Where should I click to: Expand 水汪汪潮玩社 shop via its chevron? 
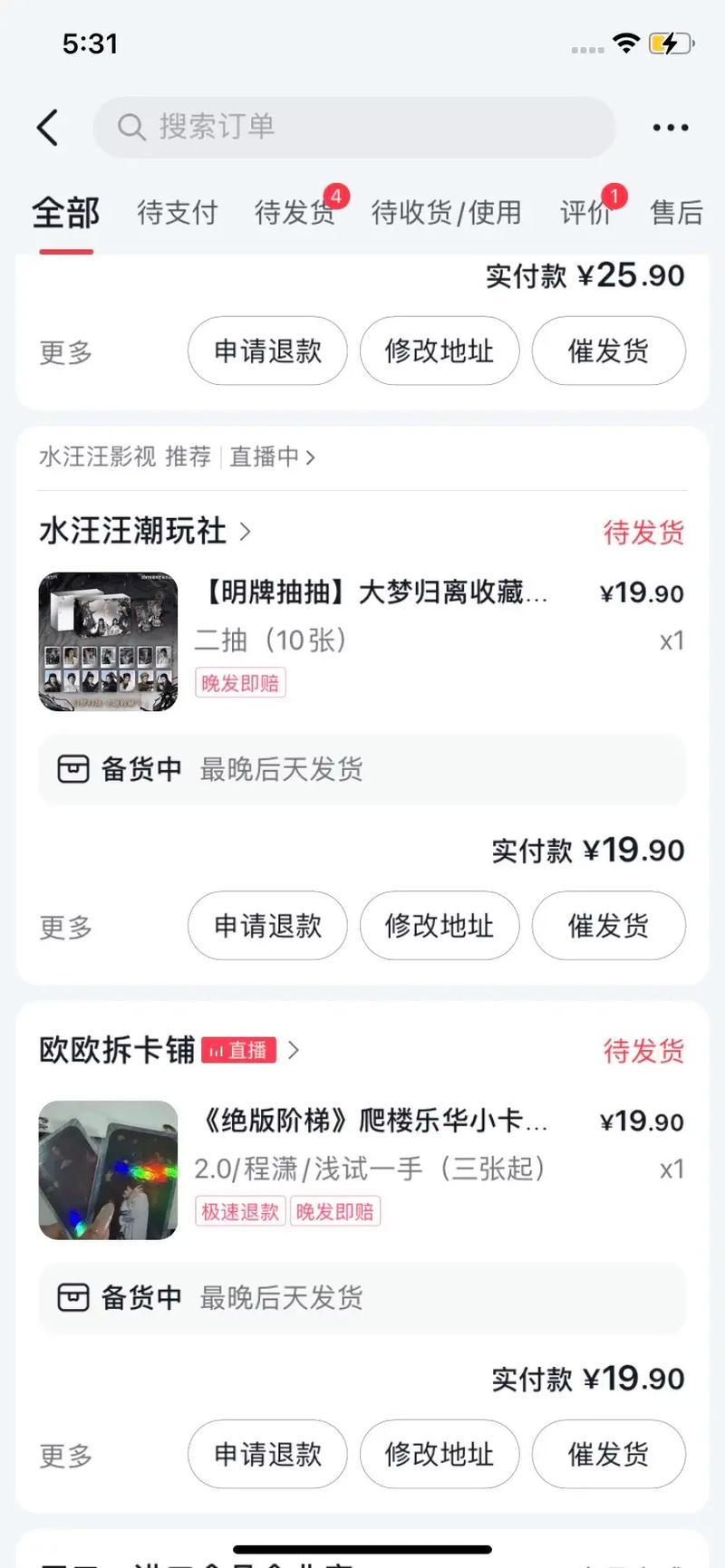[x=245, y=534]
